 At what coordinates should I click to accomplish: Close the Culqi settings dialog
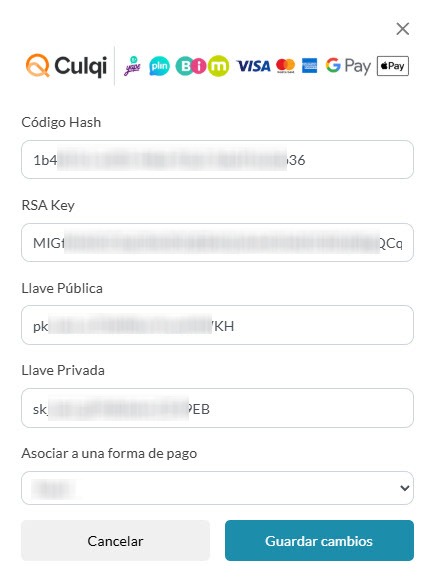pos(403,29)
